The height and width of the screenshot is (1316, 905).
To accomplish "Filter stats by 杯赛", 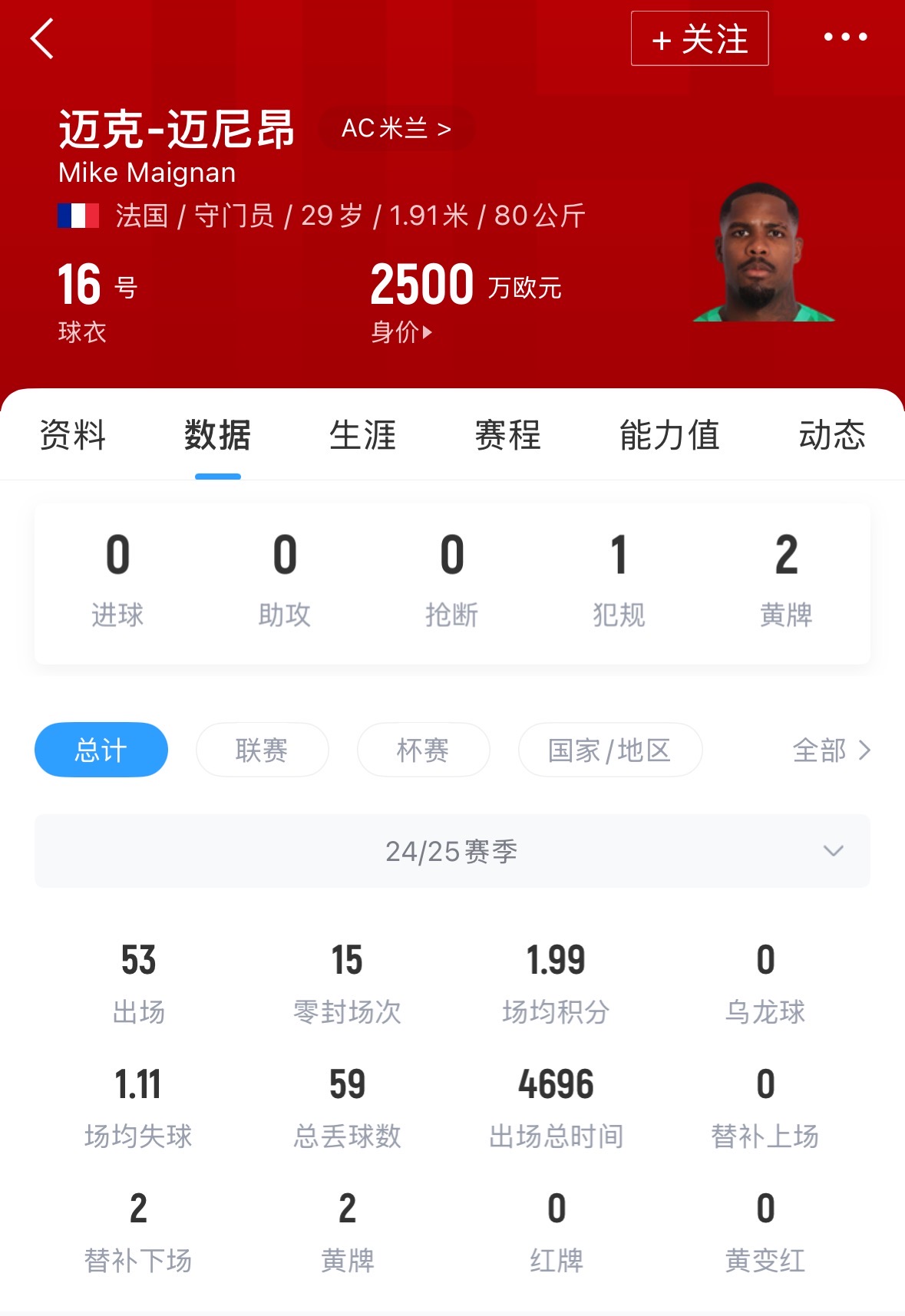I will 423,750.
